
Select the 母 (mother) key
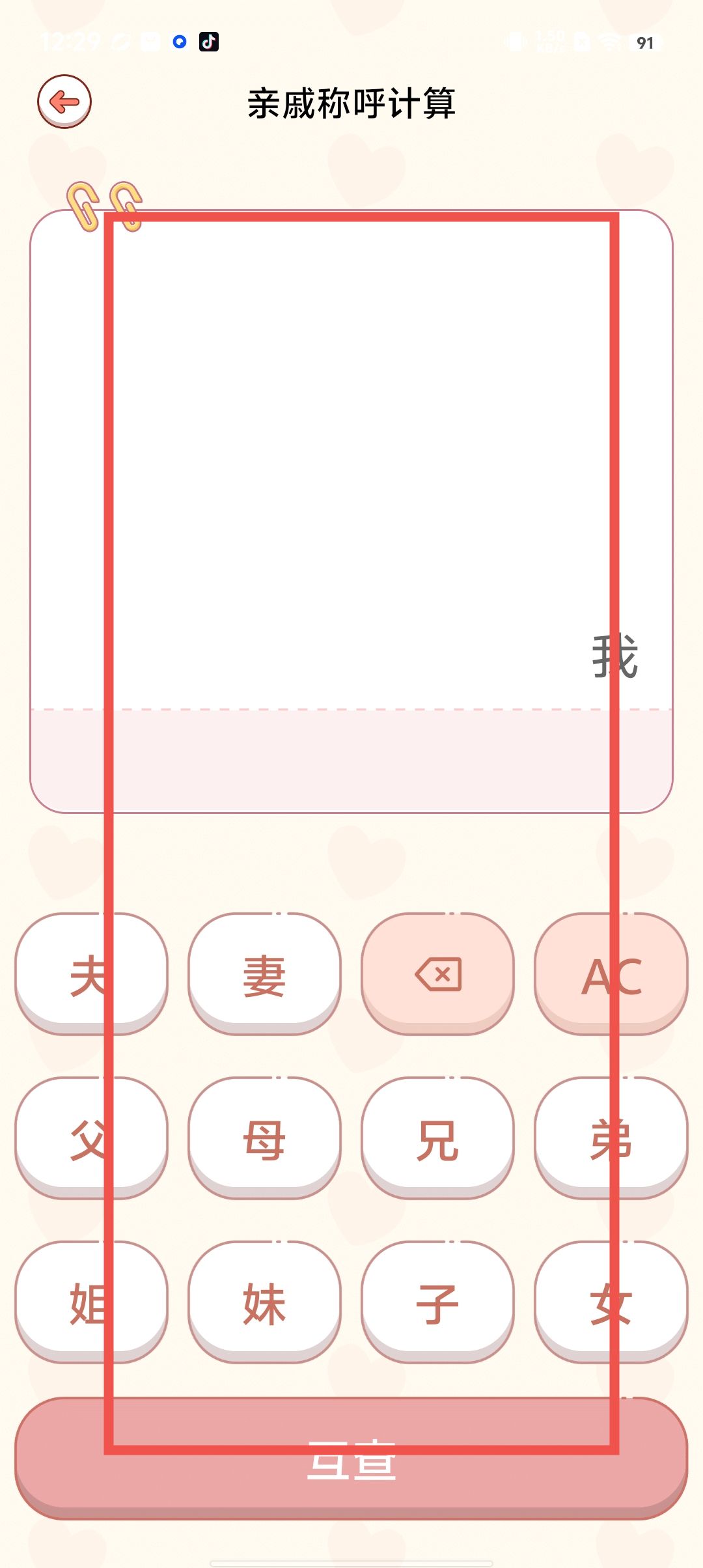(x=264, y=1138)
